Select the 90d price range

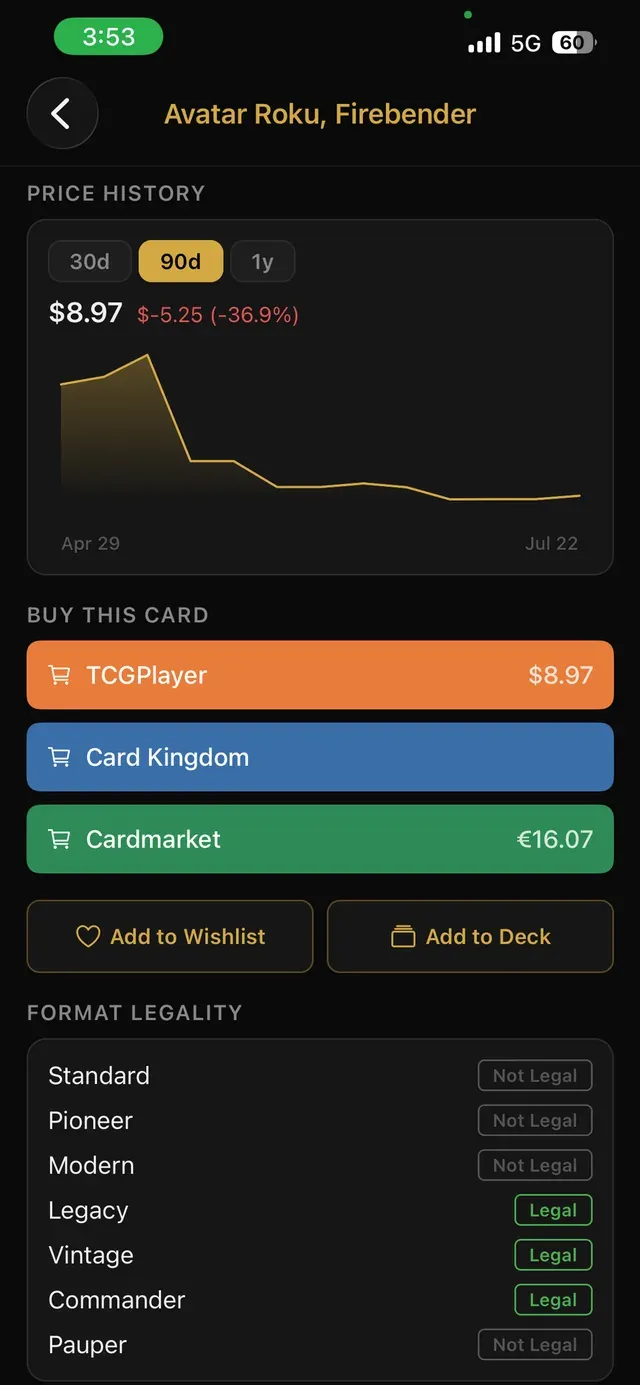click(181, 262)
